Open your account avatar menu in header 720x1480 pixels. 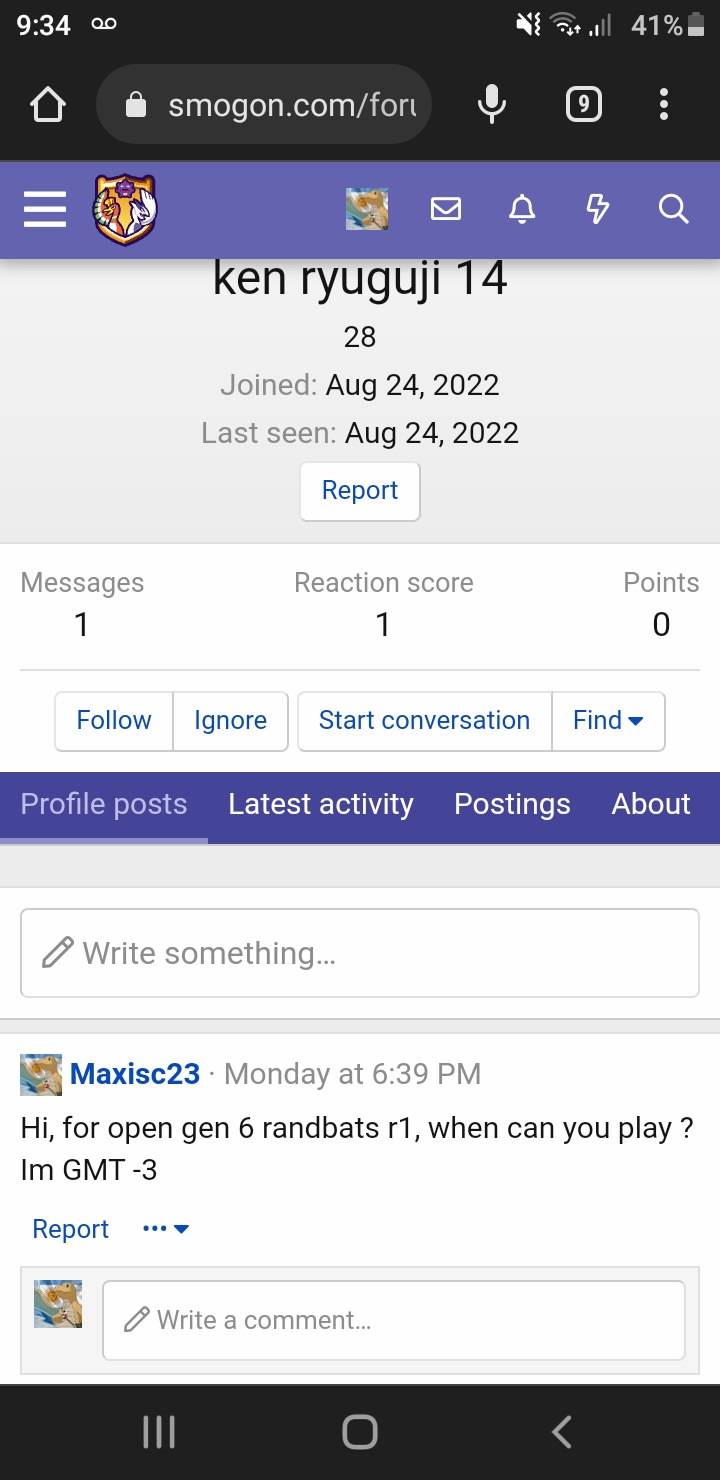(x=366, y=209)
